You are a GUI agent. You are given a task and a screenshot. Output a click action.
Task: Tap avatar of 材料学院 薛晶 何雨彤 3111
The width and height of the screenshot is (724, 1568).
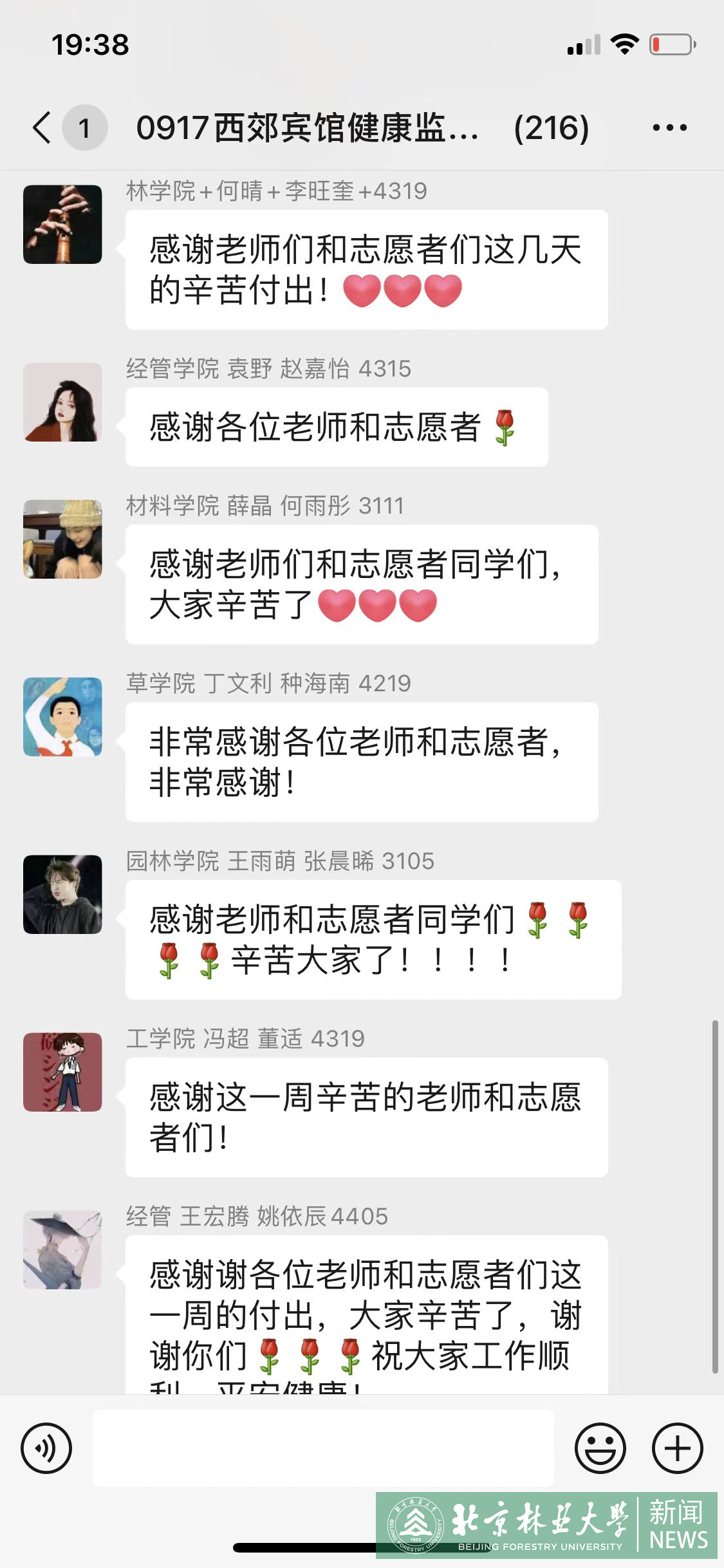tap(62, 539)
